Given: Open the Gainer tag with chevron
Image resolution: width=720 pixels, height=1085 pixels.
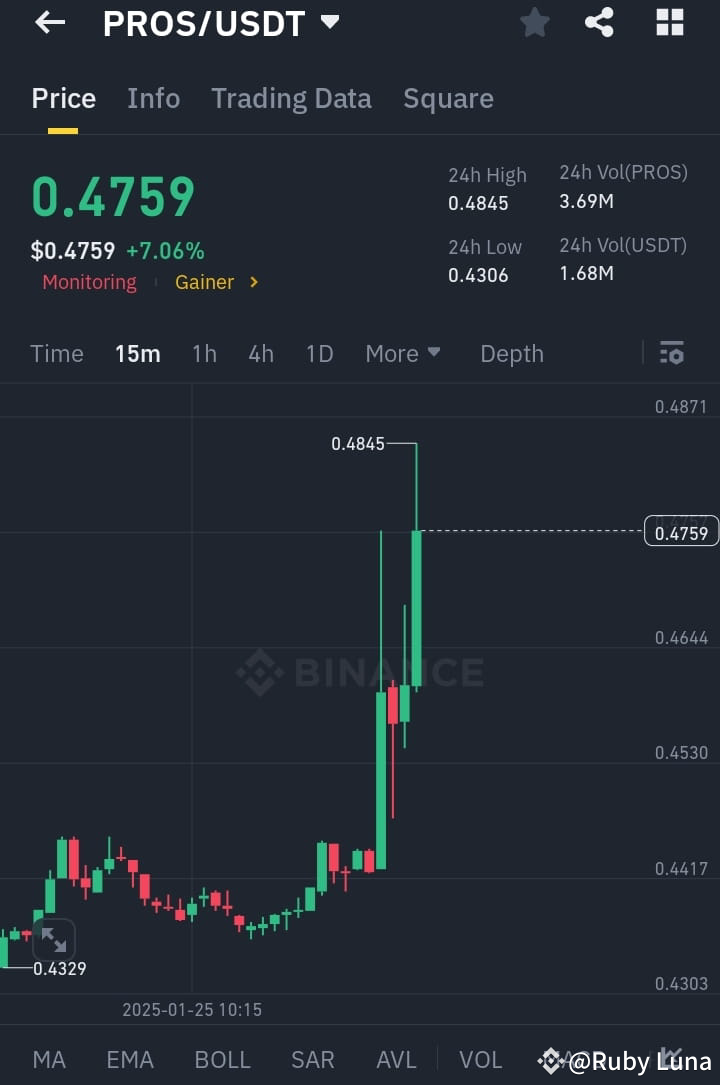Looking at the screenshot, I should [x=216, y=282].
